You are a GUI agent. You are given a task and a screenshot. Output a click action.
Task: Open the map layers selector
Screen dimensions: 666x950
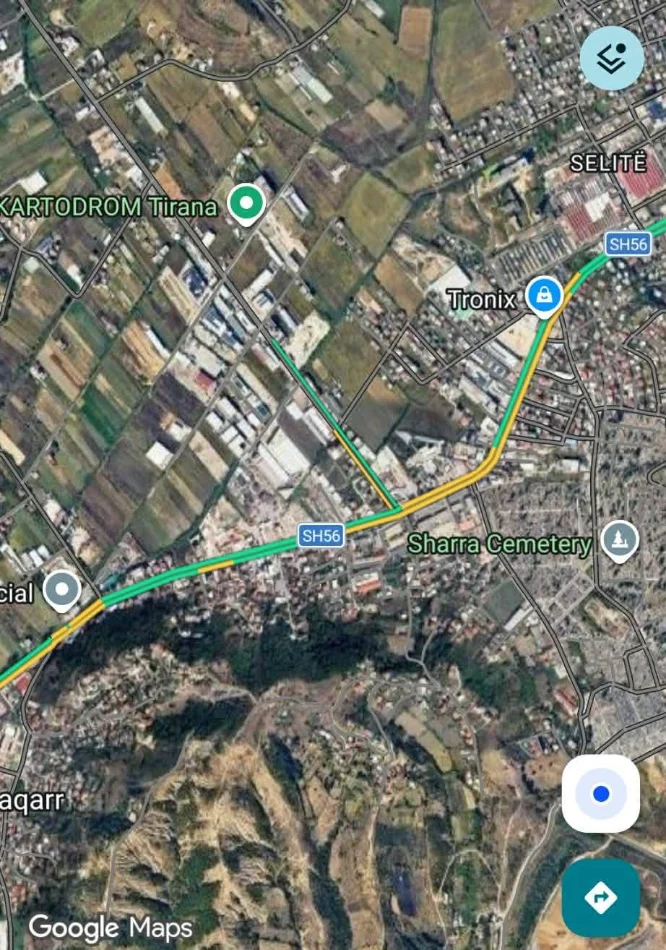[612, 58]
